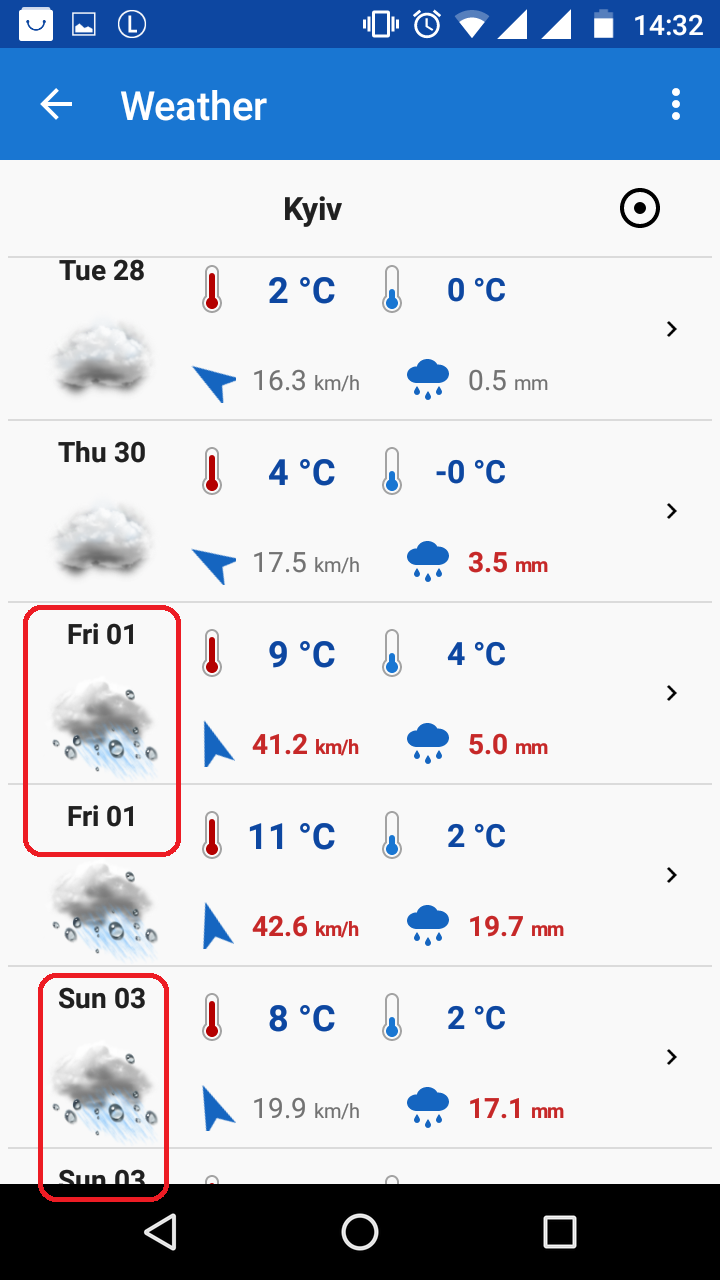Show recent apps with the square system button
The height and width of the screenshot is (1280, 720).
click(560, 1232)
